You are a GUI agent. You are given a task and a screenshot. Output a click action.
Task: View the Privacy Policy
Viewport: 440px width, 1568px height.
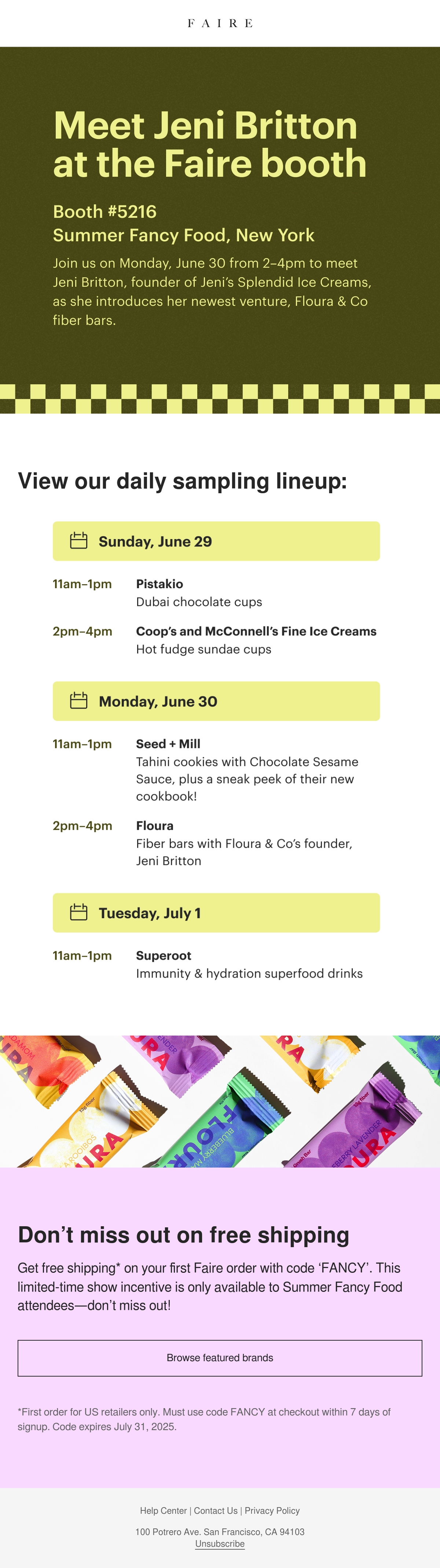point(272,1510)
